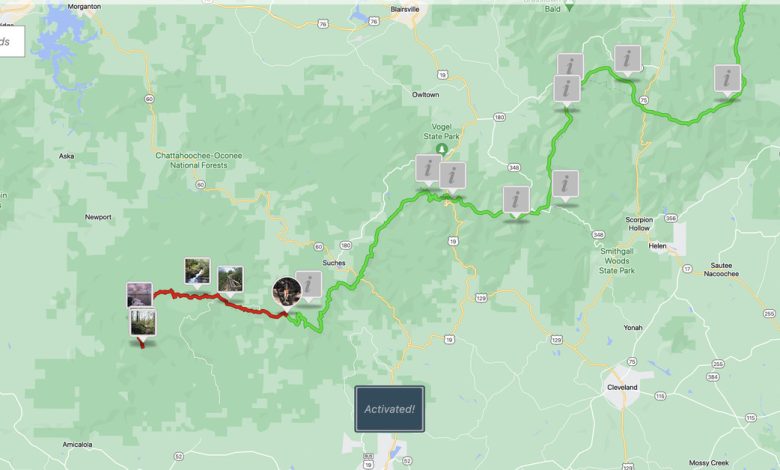Open the cloudy sky photo marker
The image size is (780, 470).
[x=139, y=295]
